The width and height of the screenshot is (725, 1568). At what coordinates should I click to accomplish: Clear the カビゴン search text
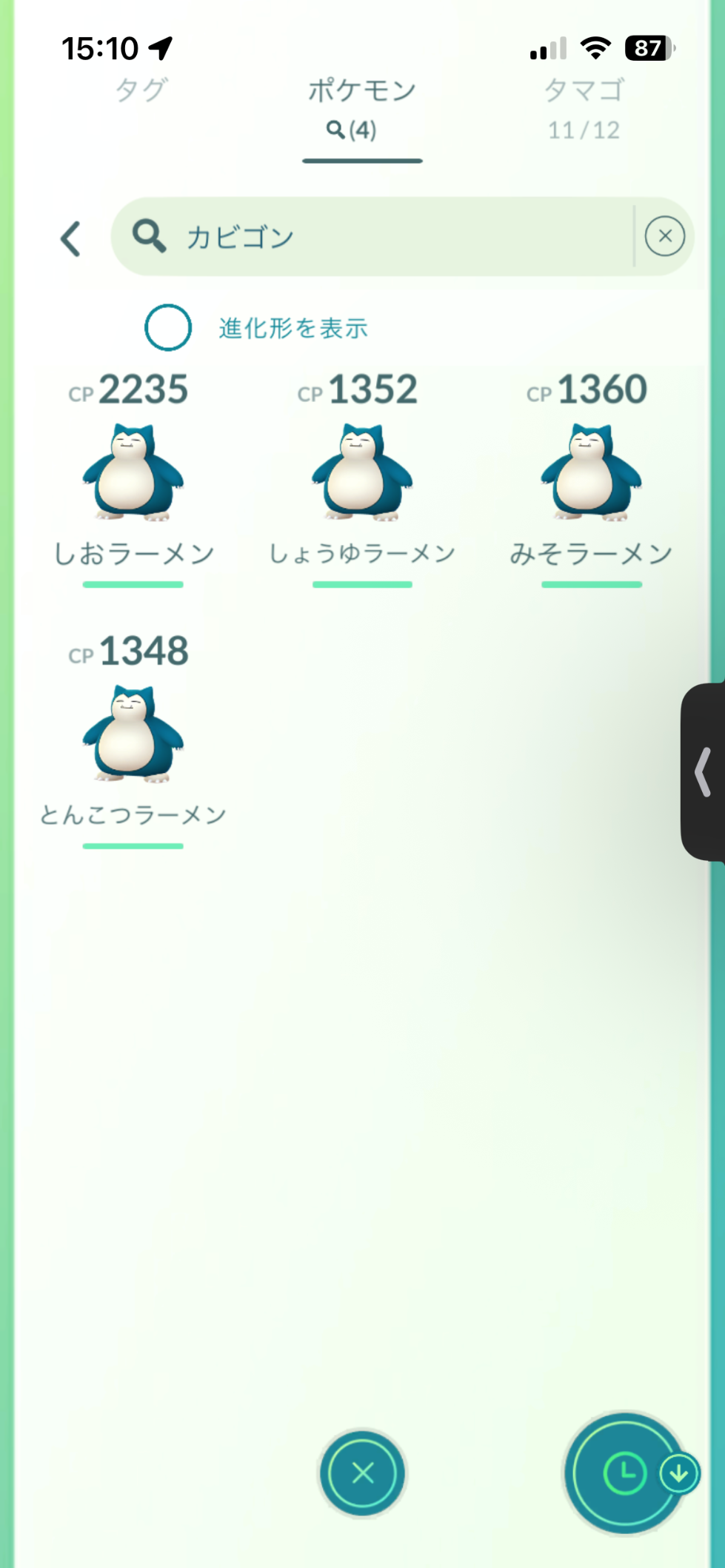[x=664, y=237]
